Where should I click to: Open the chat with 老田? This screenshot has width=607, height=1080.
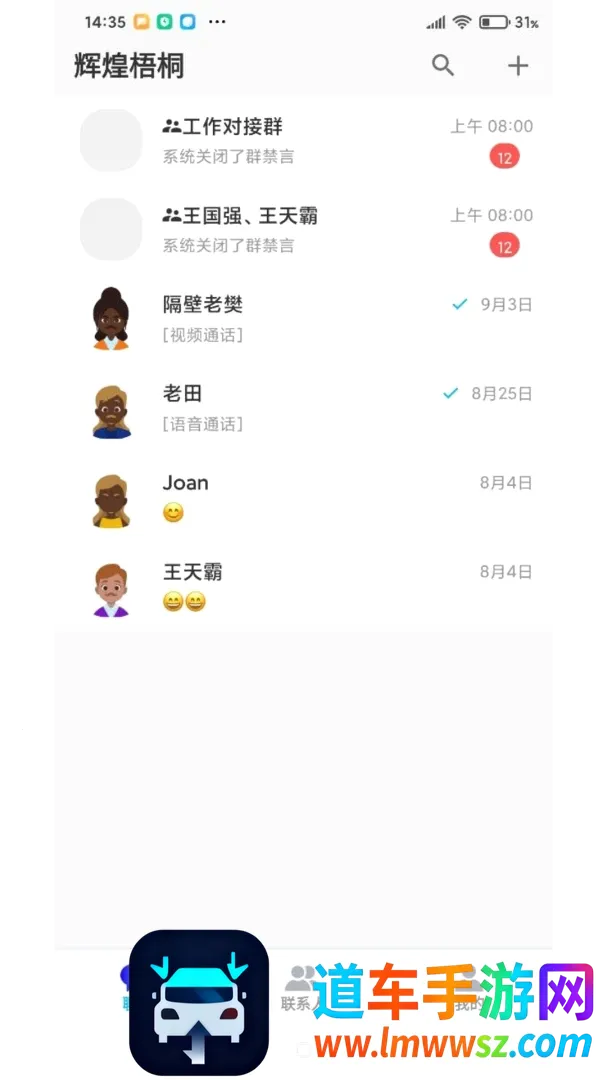[303, 407]
